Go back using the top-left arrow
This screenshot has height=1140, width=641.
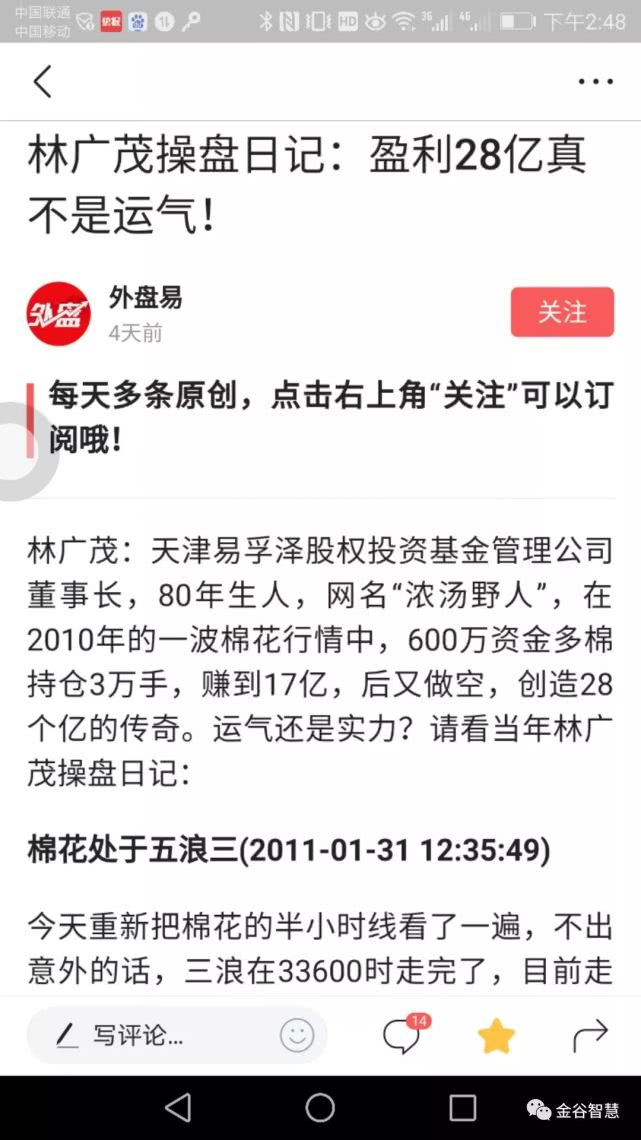[x=43, y=81]
